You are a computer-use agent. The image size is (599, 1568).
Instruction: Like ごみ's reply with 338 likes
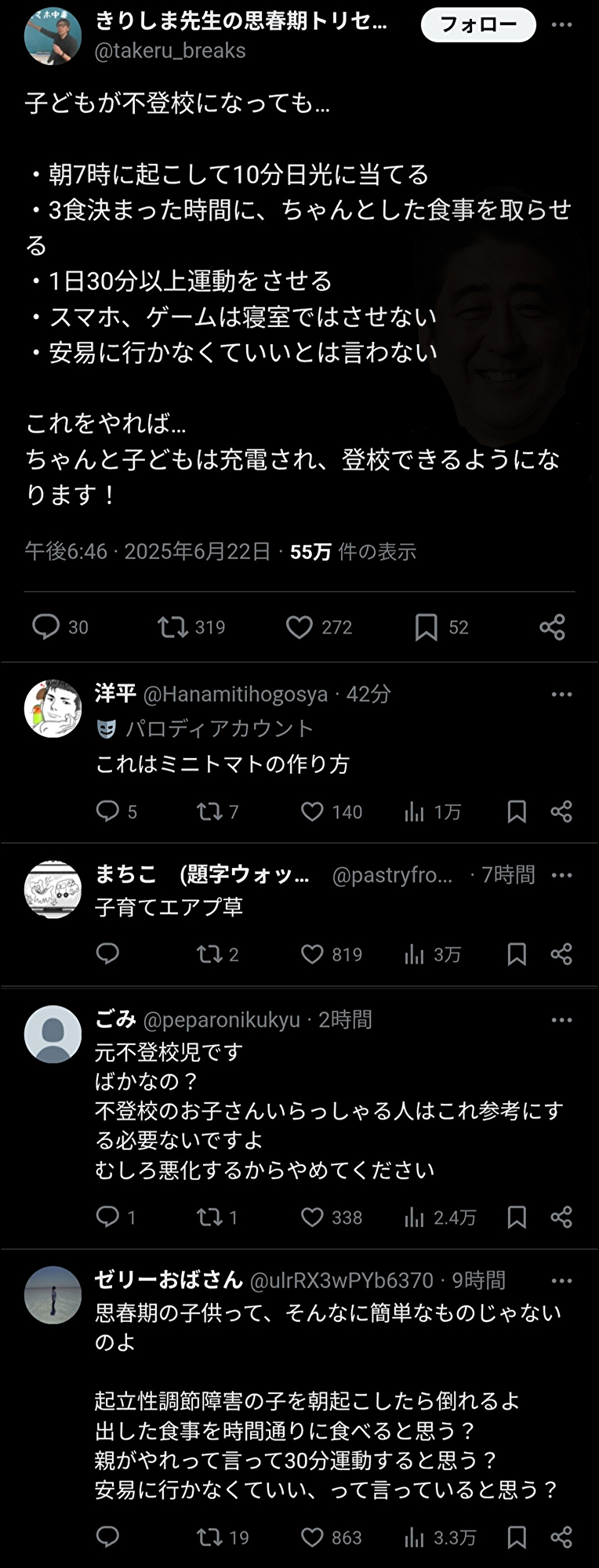point(312,1217)
